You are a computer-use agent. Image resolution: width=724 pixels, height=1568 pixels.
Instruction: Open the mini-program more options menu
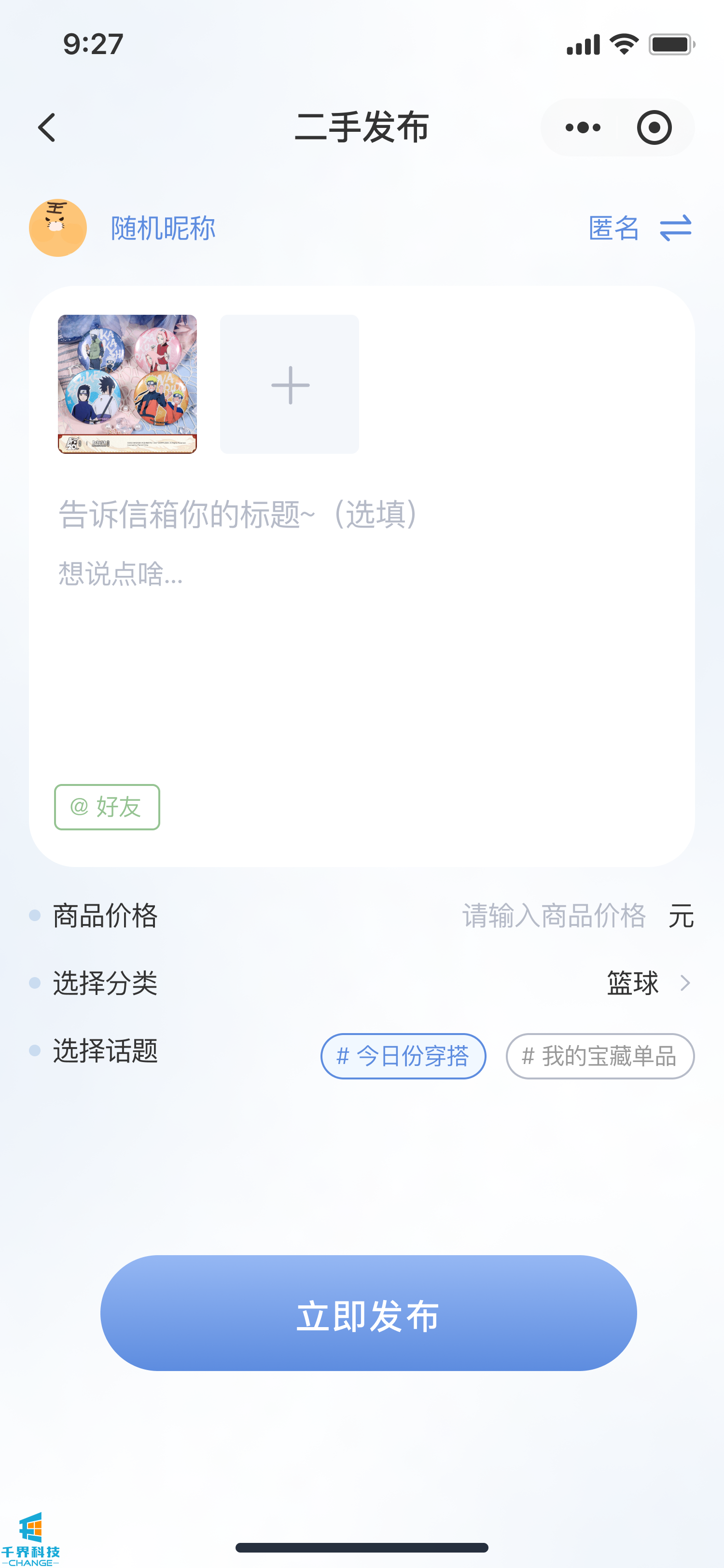click(582, 127)
